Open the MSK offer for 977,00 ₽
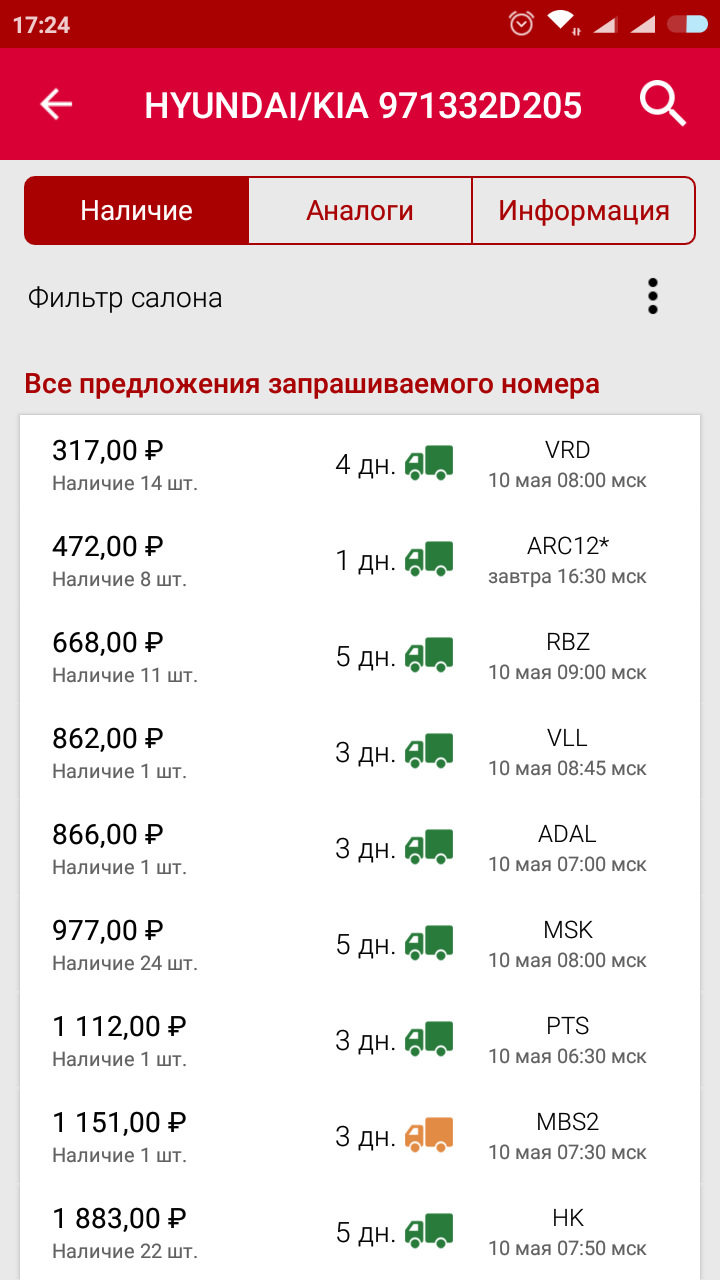The width and height of the screenshot is (720, 1280). 360,945
